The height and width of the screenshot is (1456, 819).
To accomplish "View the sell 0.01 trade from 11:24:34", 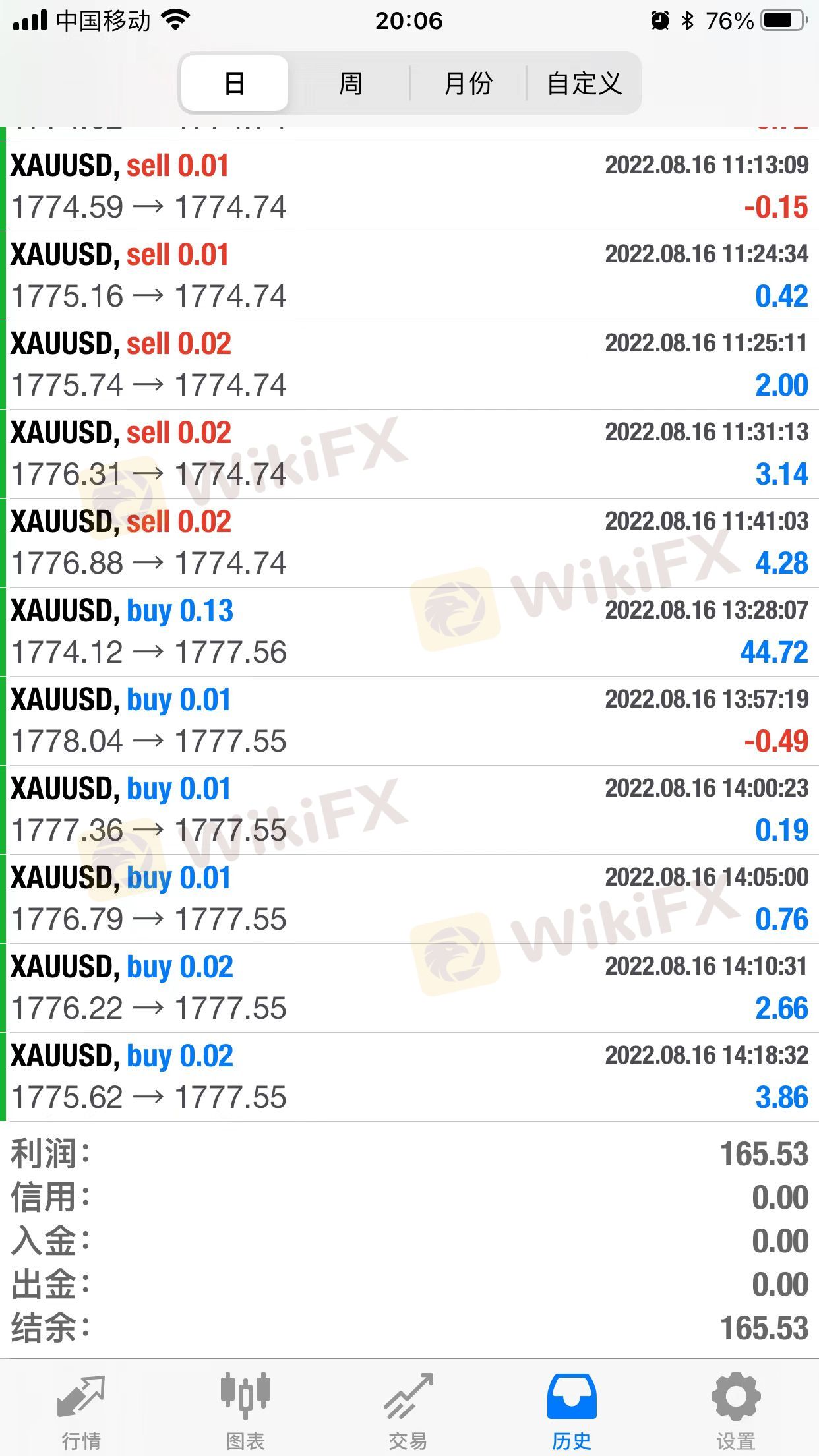I will pyautogui.click(x=409, y=276).
